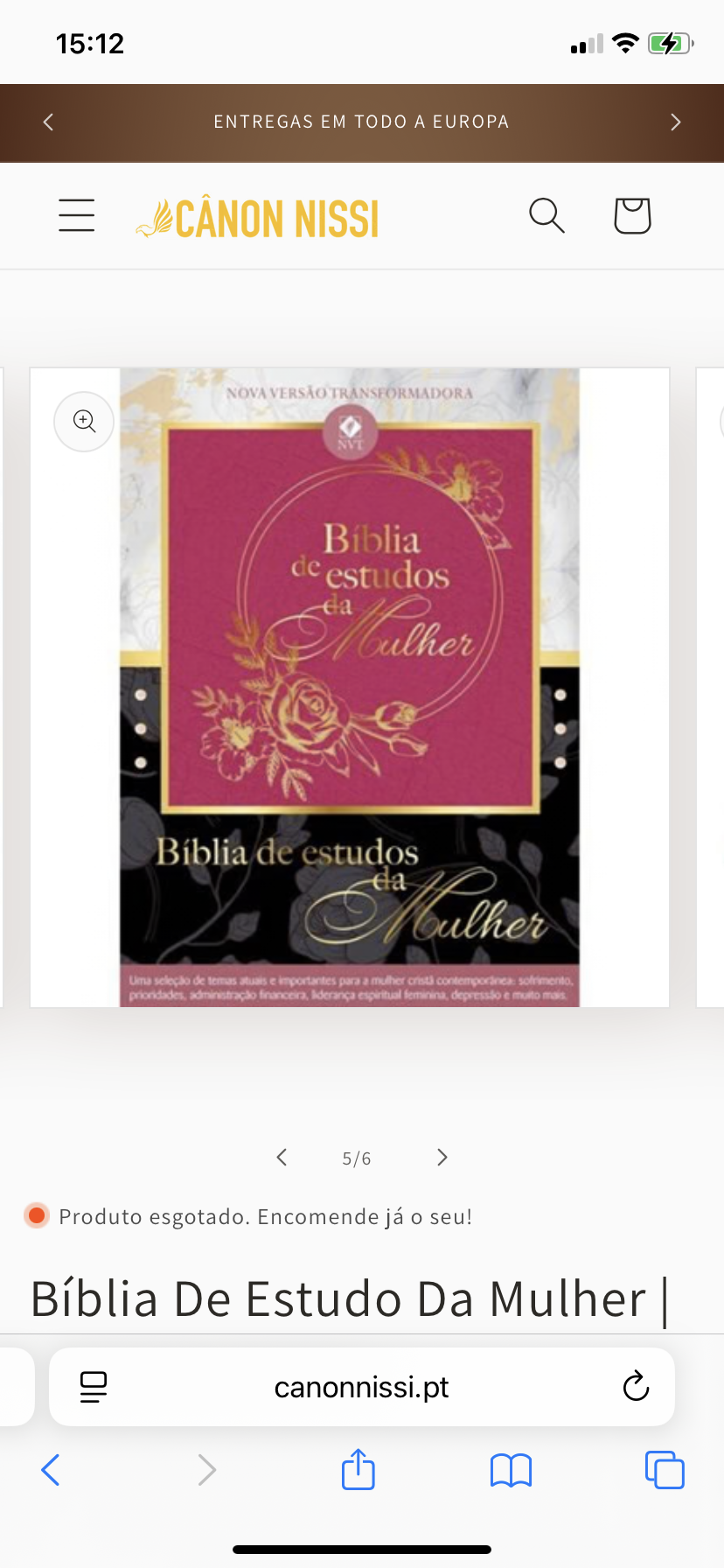Go to previous product image
This screenshot has width=724, height=1568.
(x=282, y=1158)
